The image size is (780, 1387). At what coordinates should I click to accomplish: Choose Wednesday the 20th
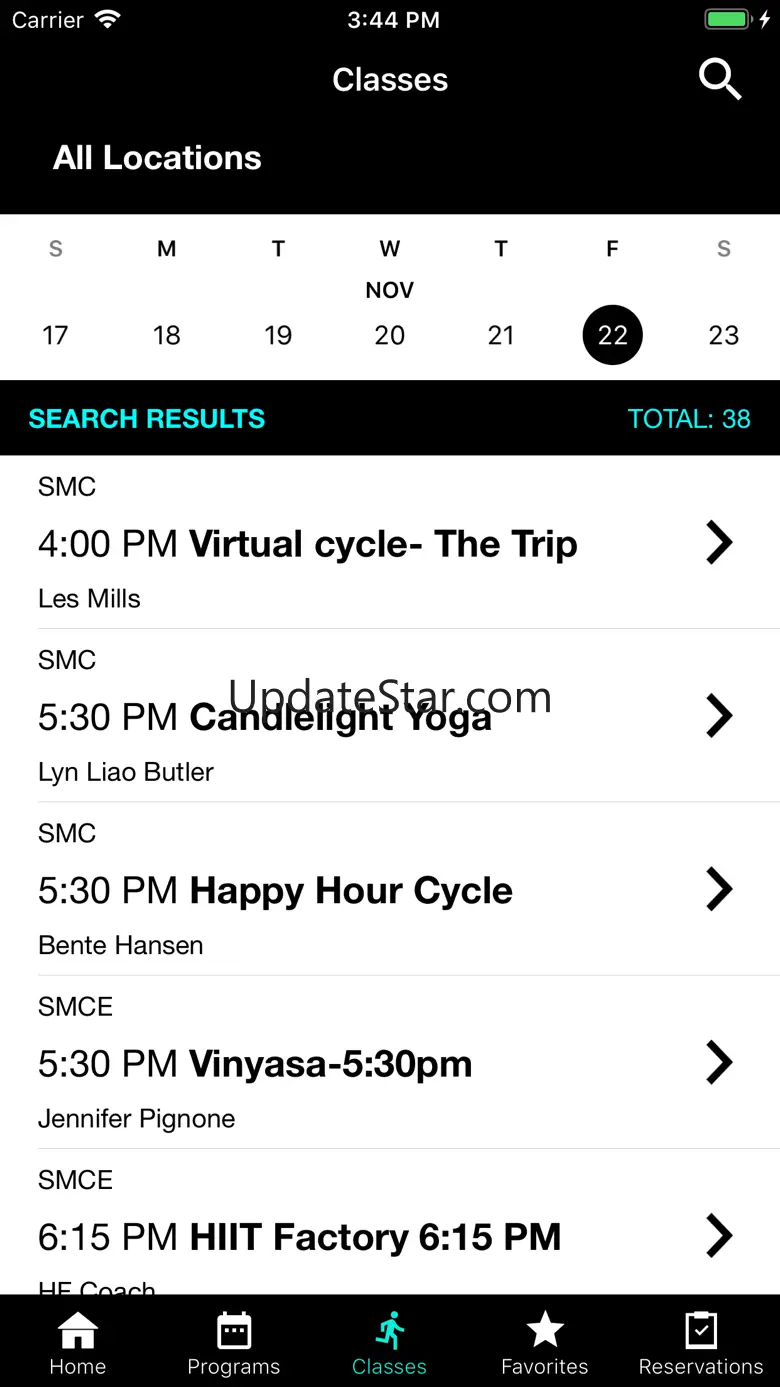pos(390,335)
